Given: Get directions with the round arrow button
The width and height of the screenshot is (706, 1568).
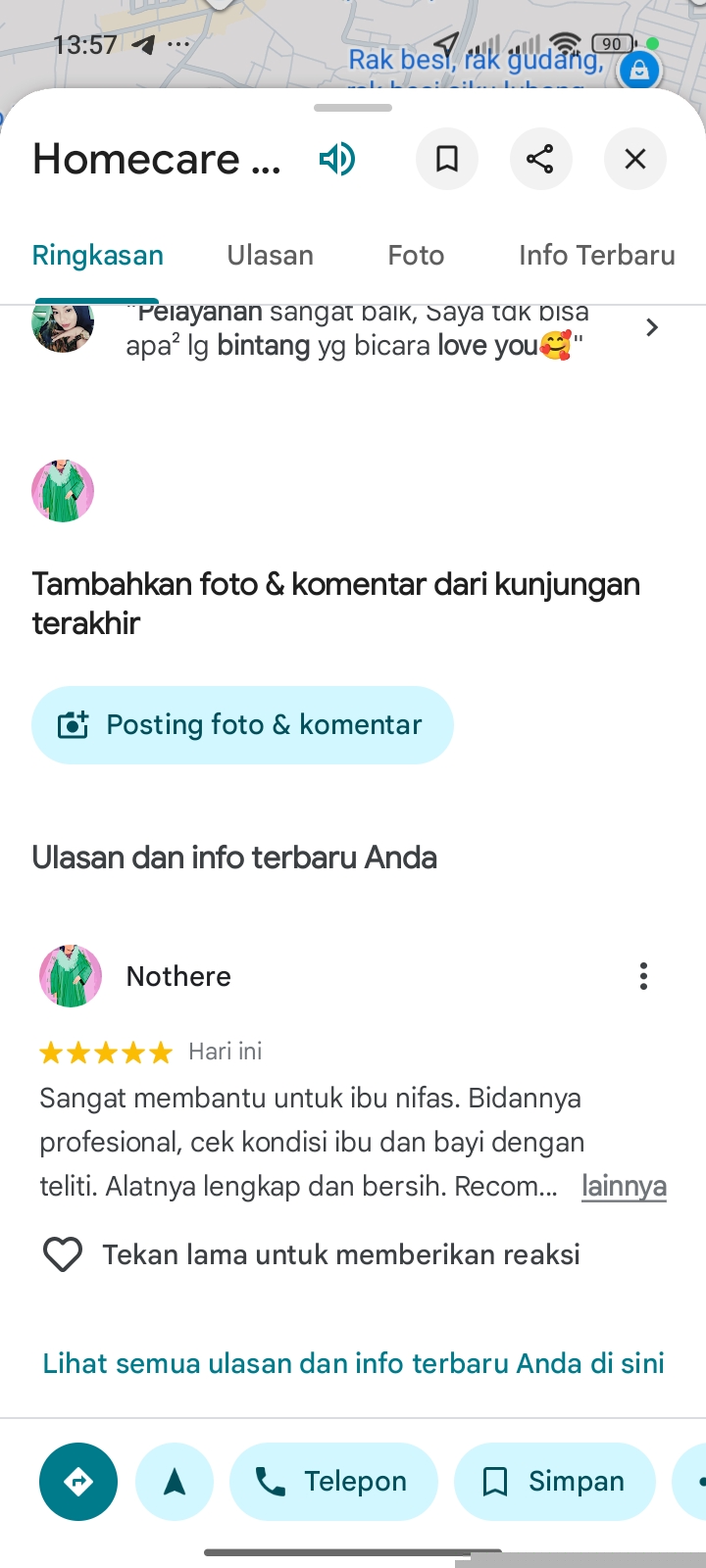Looking at the screenshot, I should [78, 1482].
